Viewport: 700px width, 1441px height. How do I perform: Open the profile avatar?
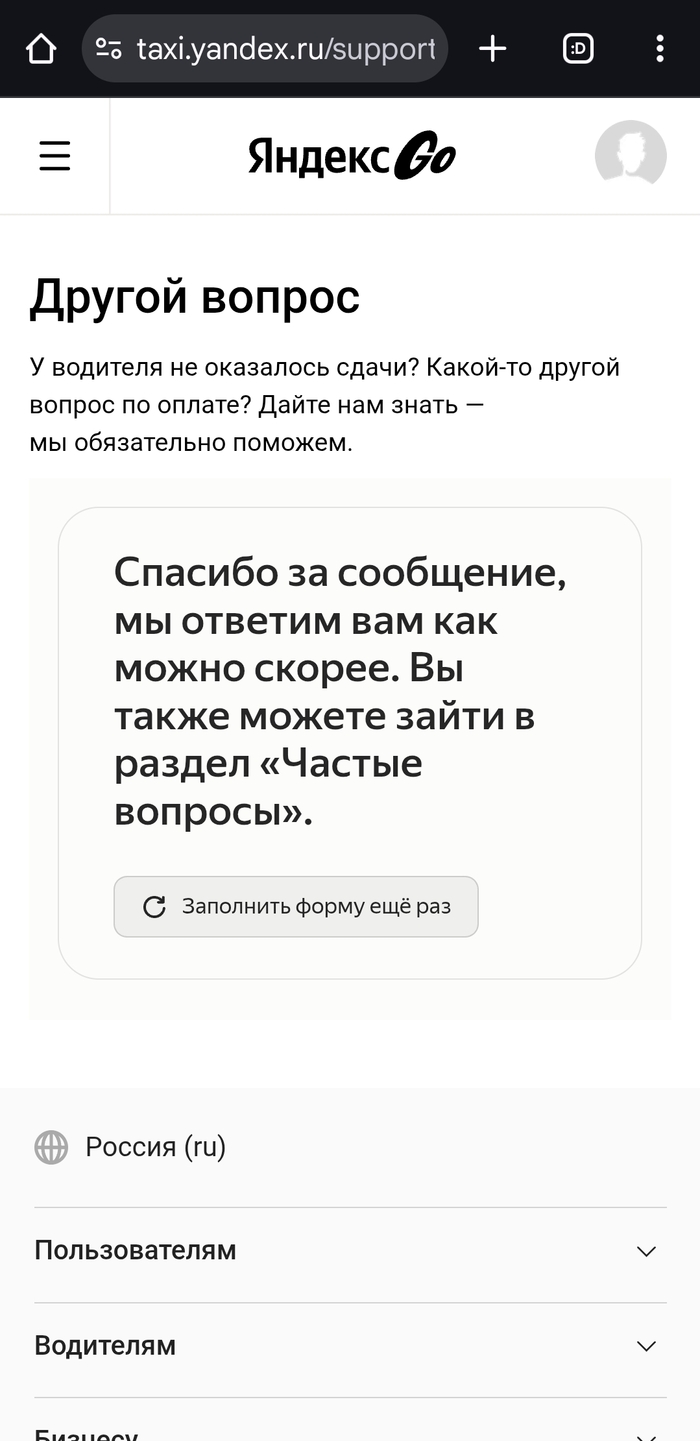[630, 155]
